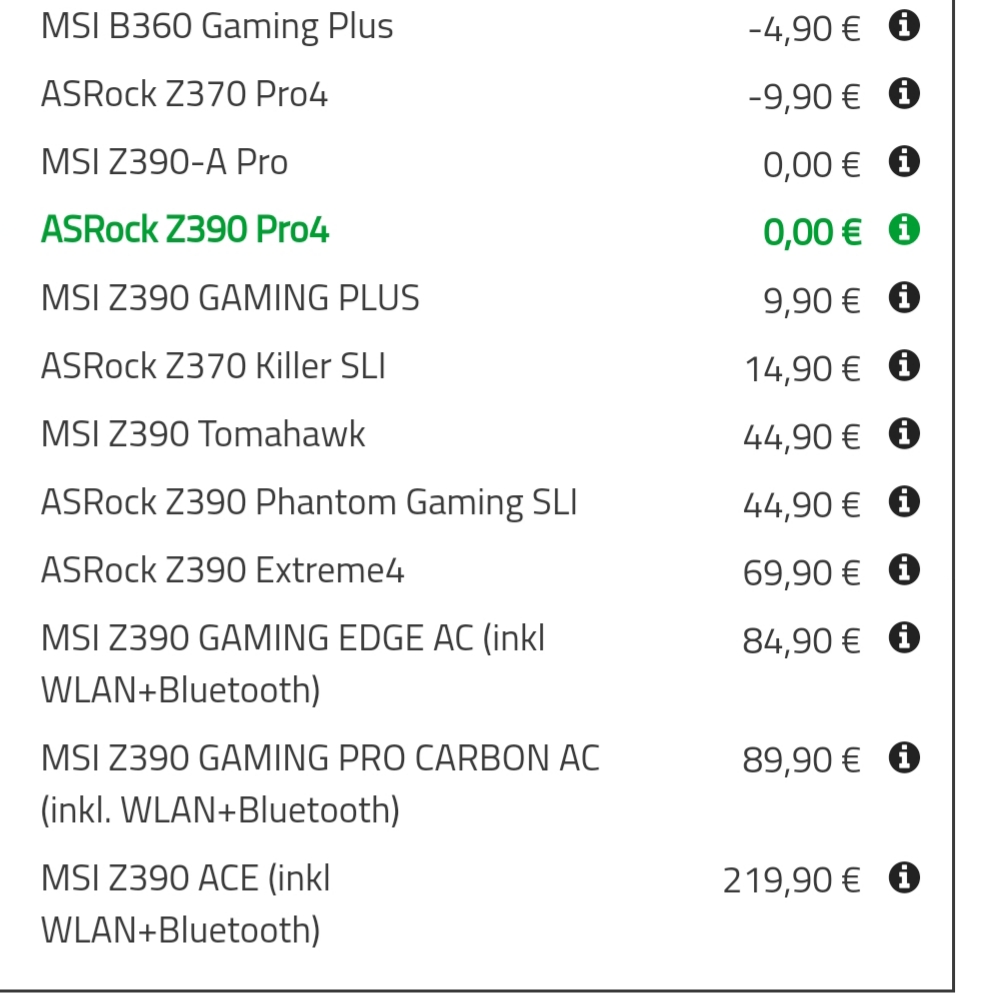Select the MSI Z390-A Pro option
Image resolution: width=992 pixels, height=993 pixels.
tap(164, 162)
